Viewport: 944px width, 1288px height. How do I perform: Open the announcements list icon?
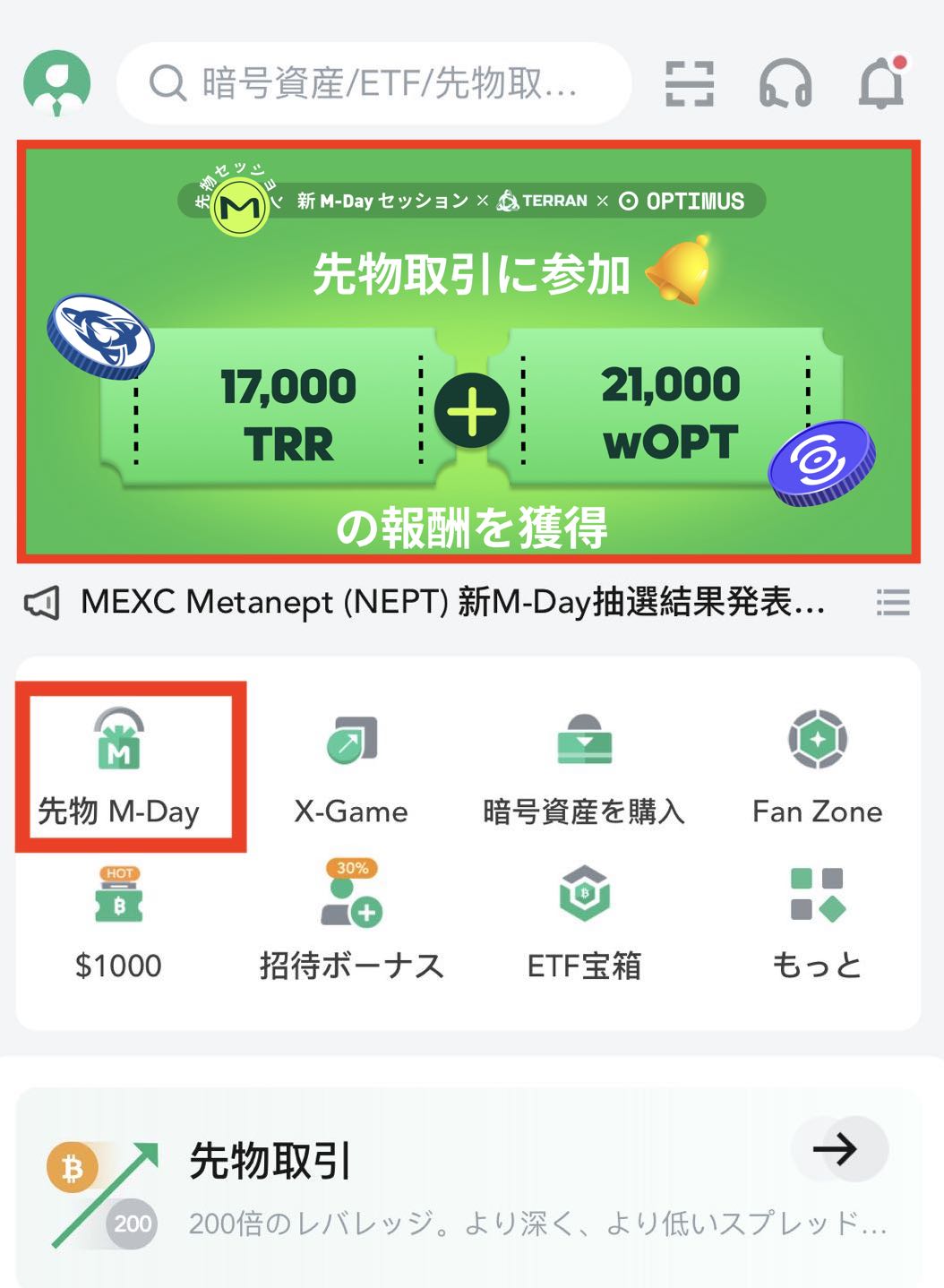893,603
